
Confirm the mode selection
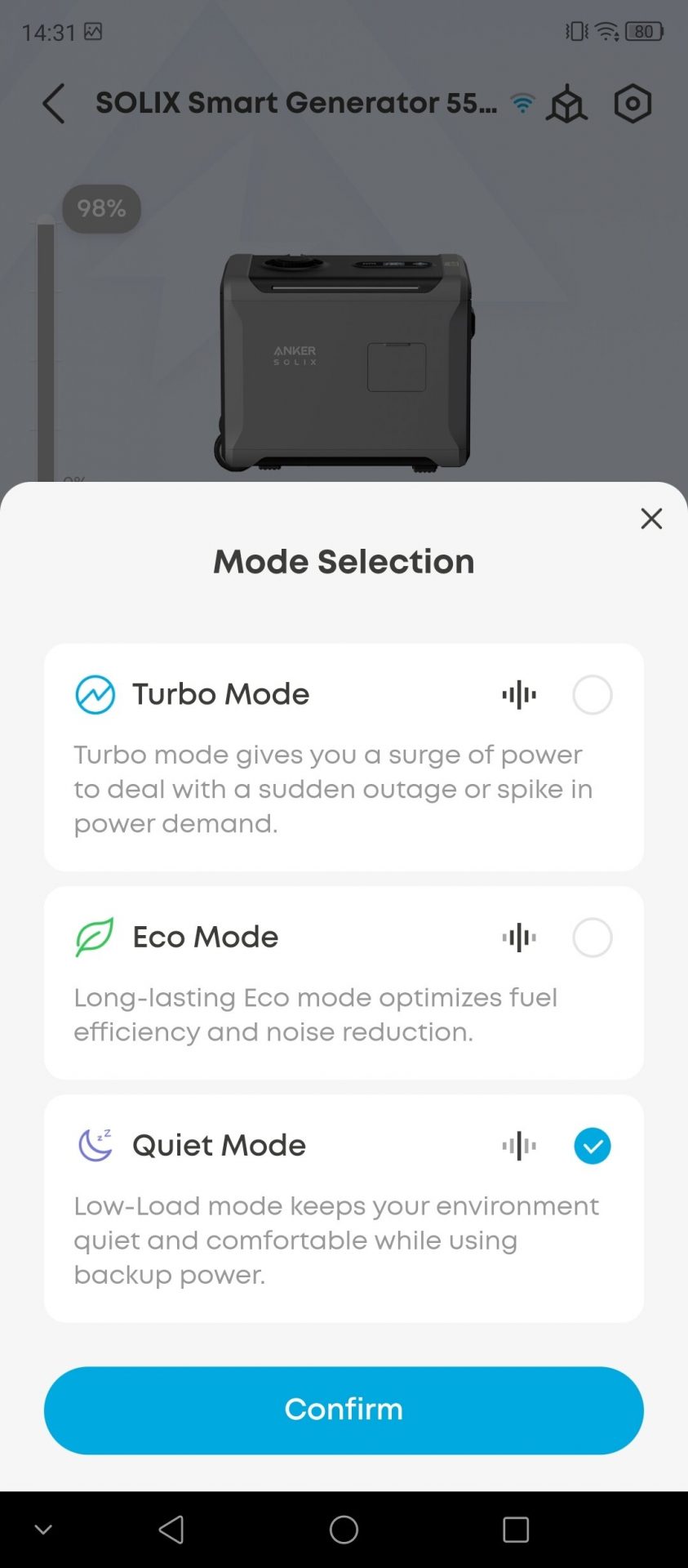tap(344, 1410)
